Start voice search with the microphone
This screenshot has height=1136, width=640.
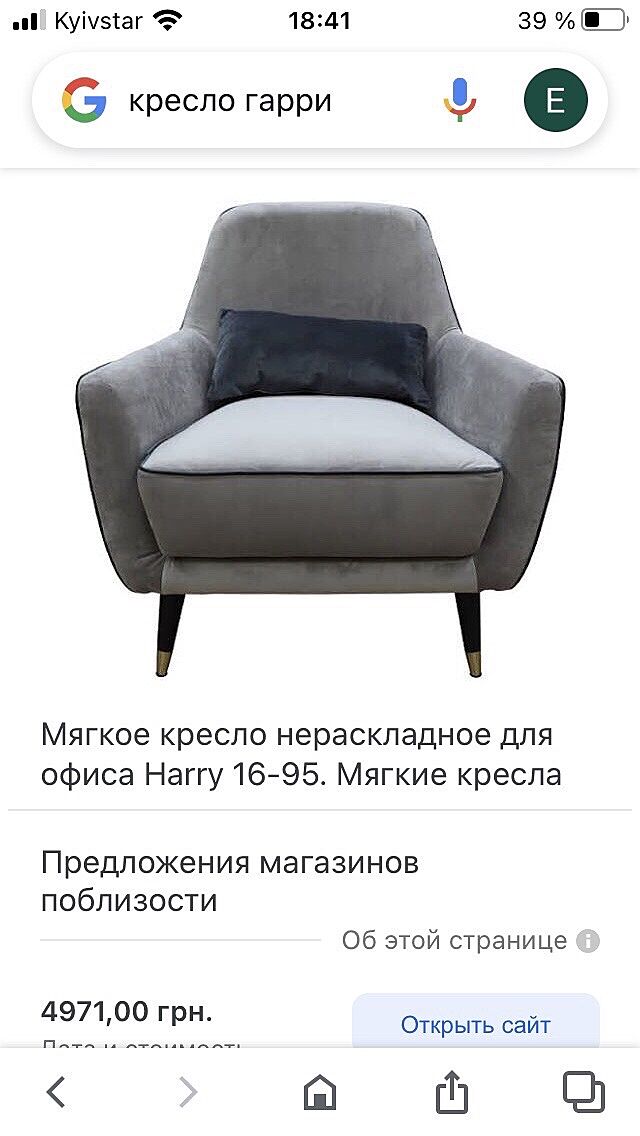click(x=460, y=101)
